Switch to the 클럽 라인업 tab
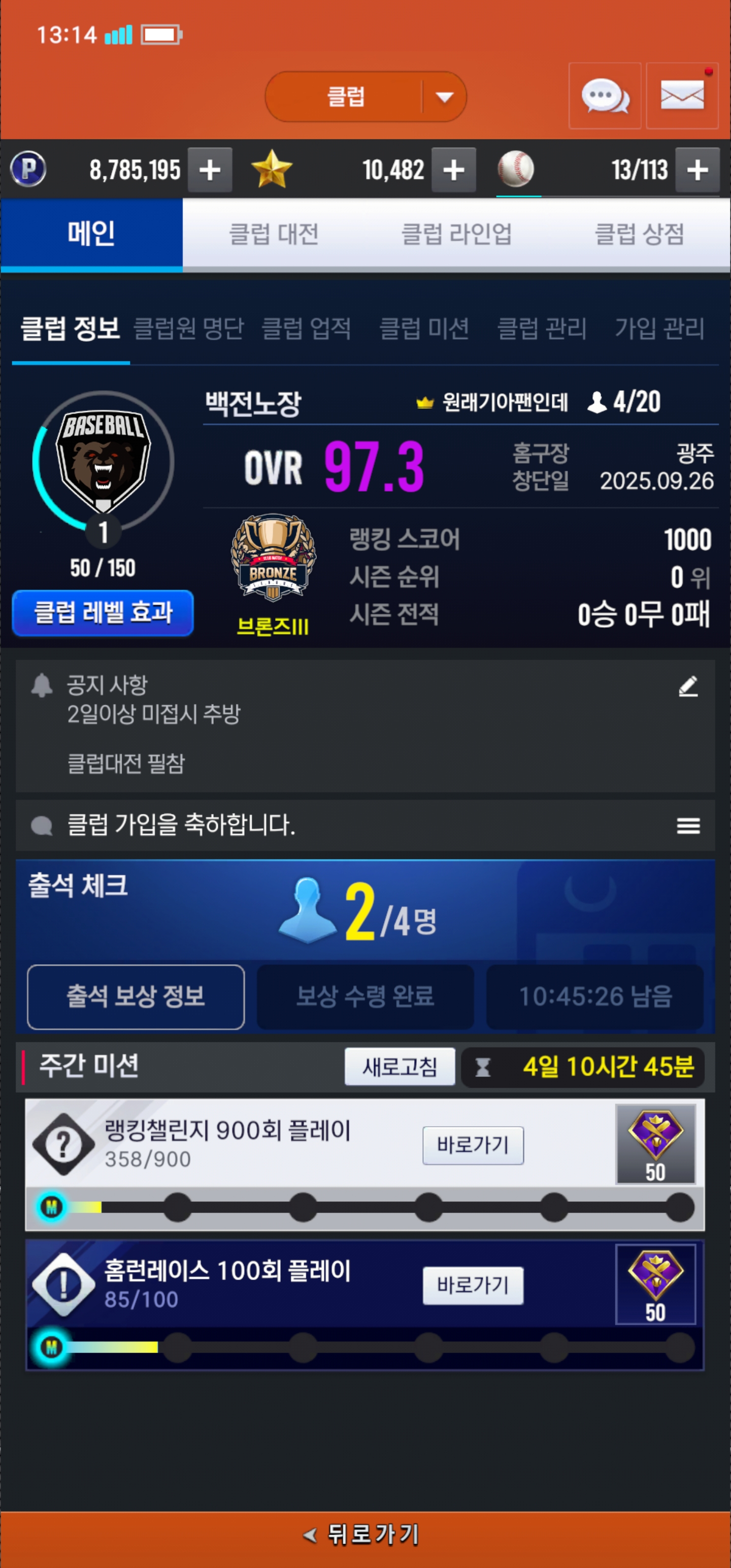 point(456,234)
